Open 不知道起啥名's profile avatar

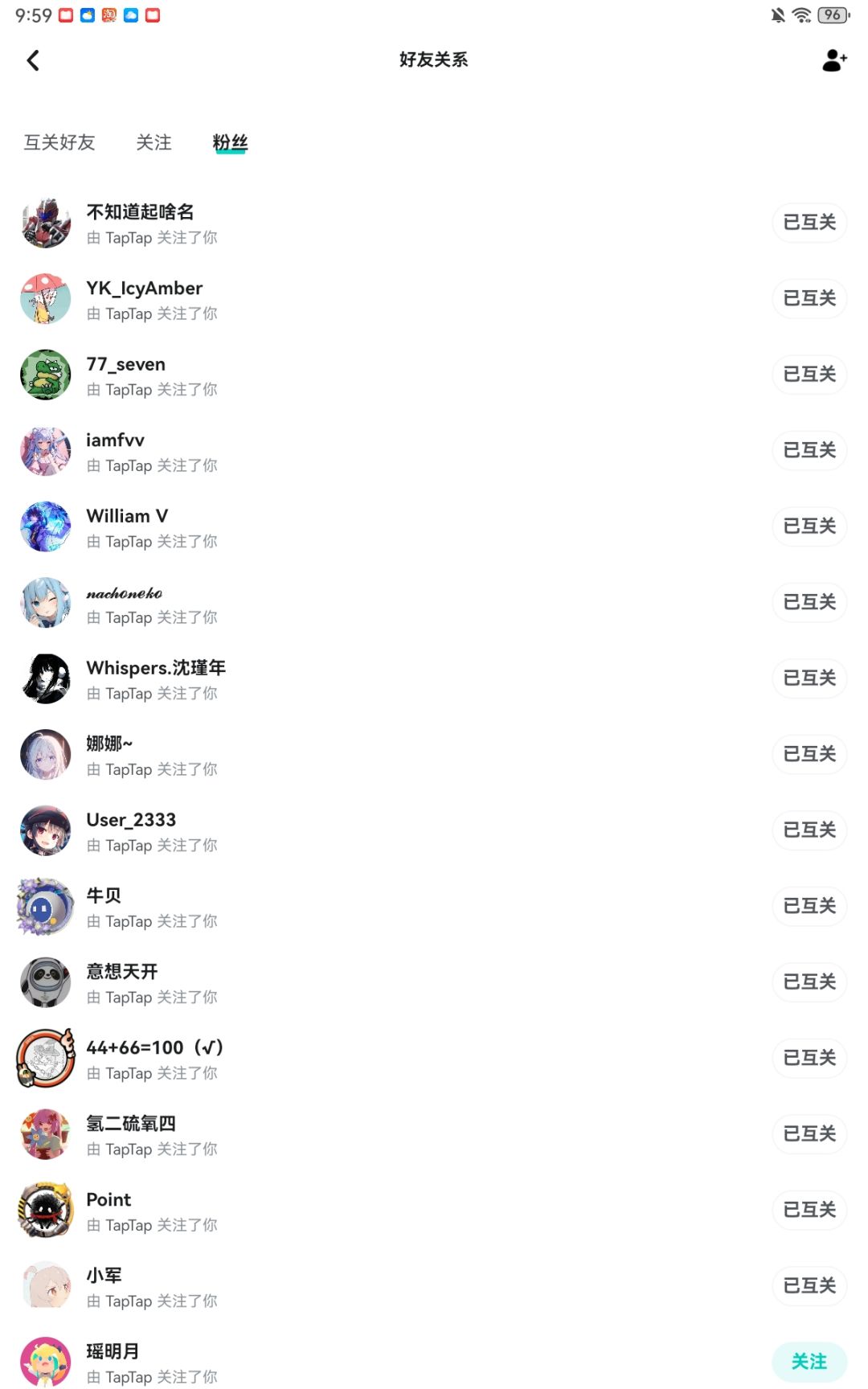pyautogui.click(x=45, y=223)
